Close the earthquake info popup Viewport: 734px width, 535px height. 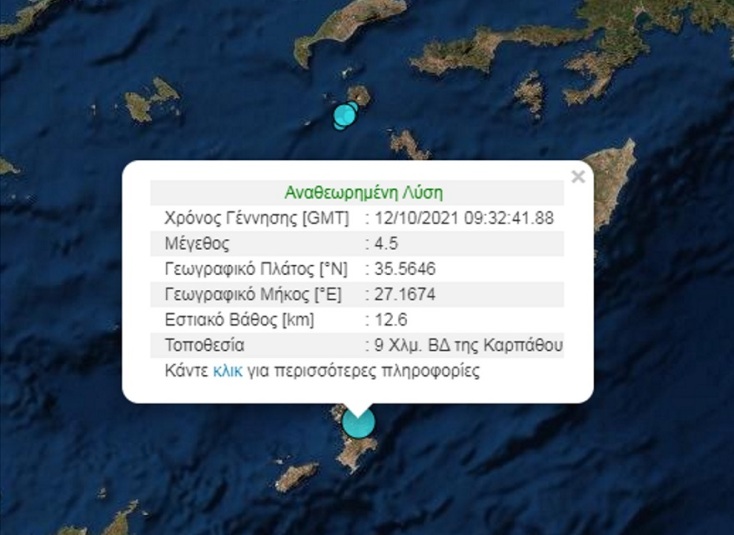point(577,177)
